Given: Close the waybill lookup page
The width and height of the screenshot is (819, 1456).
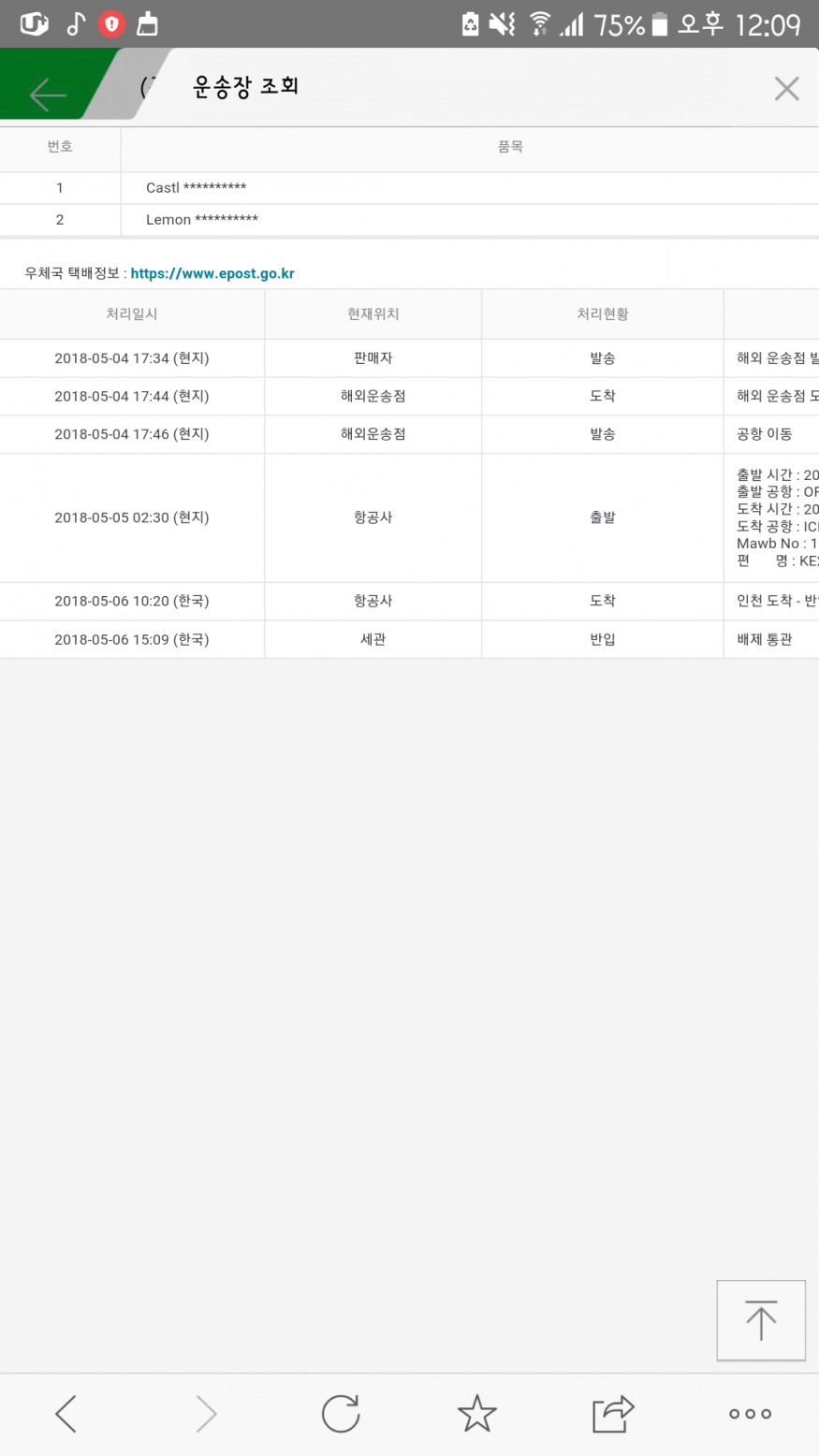Looking at the screenshot, I should [x=786, y=89].
